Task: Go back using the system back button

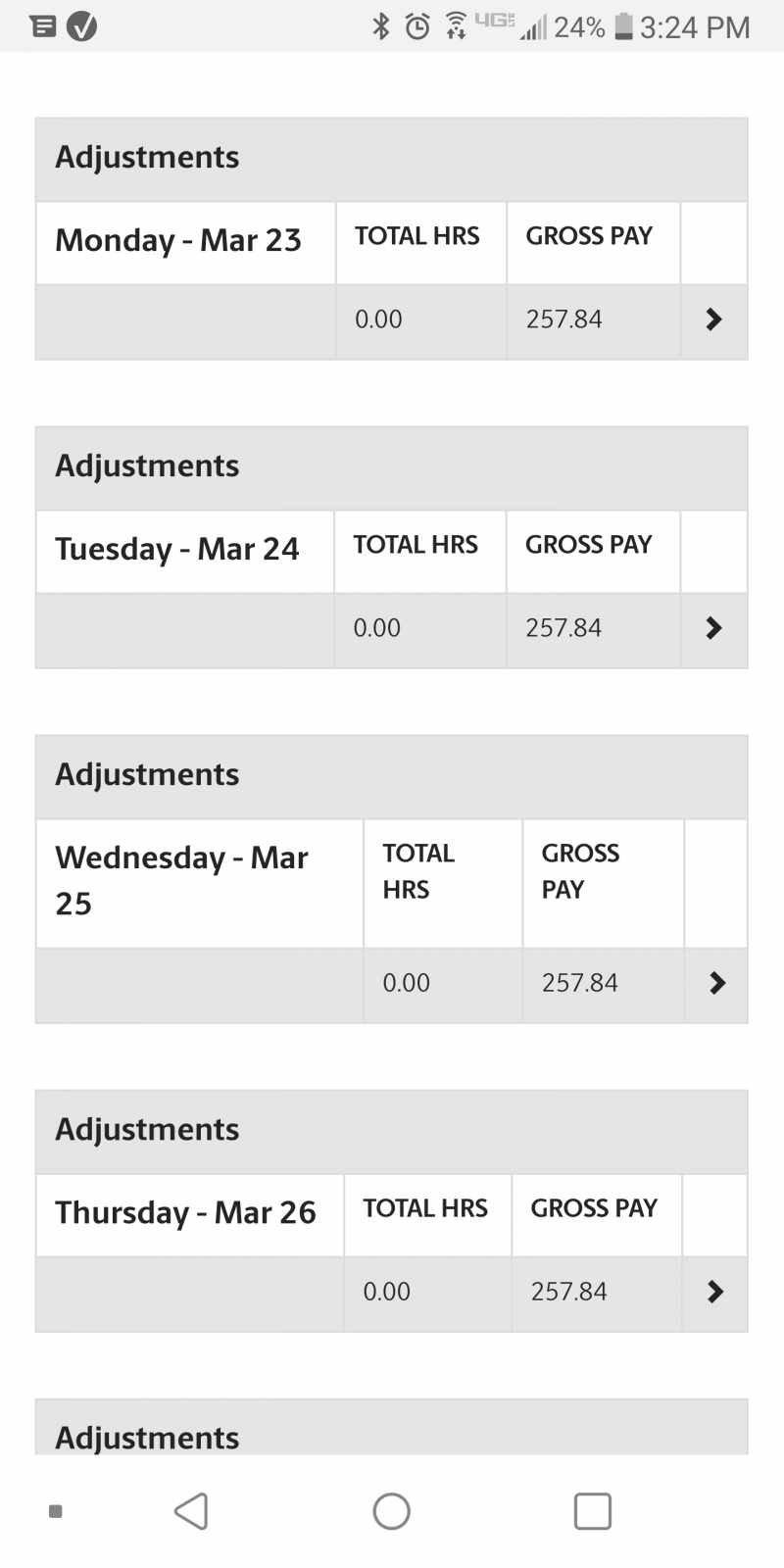Action: [191, 1511]
